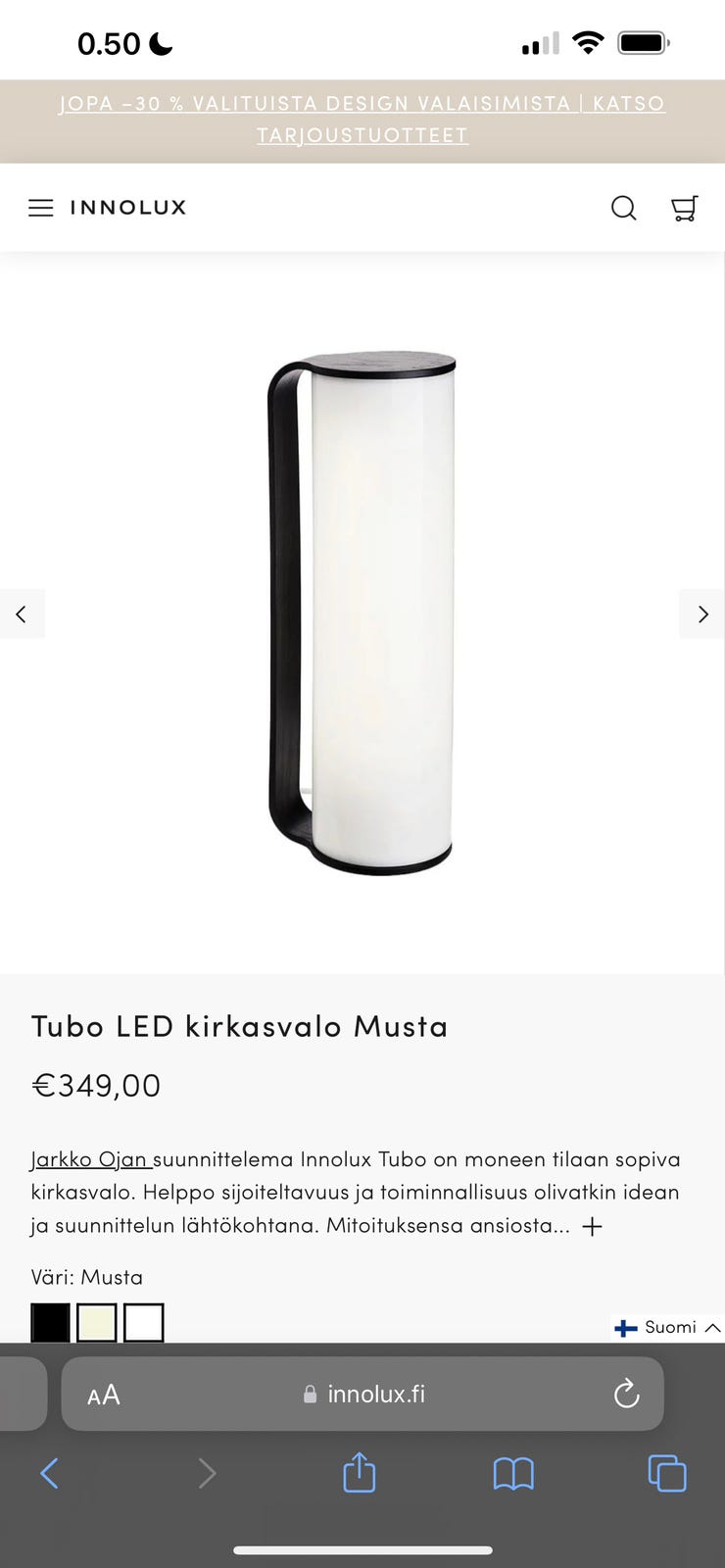725x1568 pixels.
Task: Show all open tabs
Action: point(667,1473)
